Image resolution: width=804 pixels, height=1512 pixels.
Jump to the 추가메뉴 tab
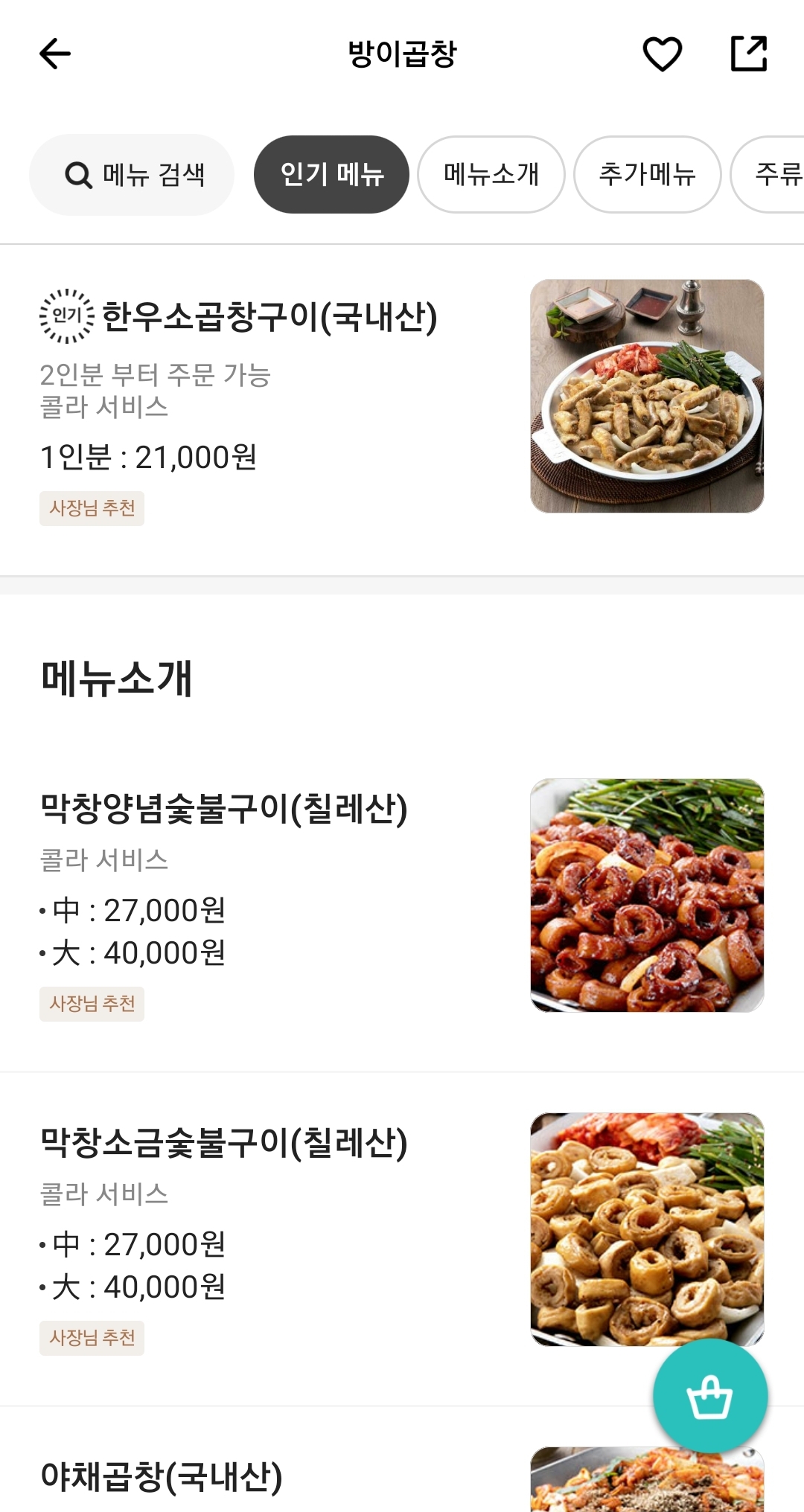point(647,175)
